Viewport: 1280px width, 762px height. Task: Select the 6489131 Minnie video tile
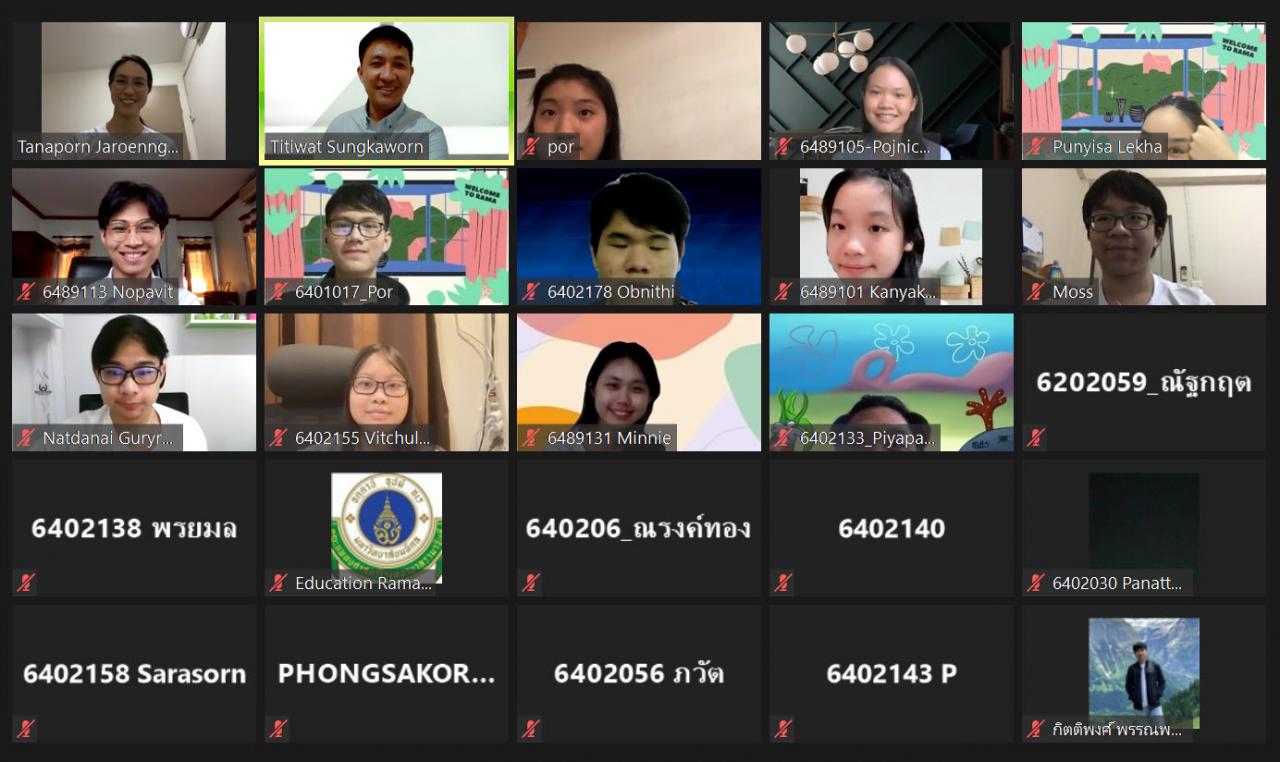pyautogui.click(x=639, y=382)
